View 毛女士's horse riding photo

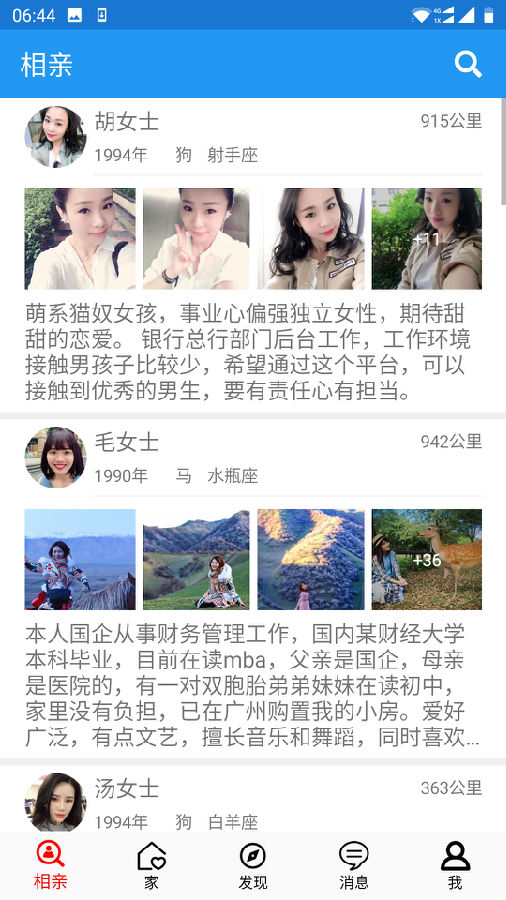pyautogui.click(x=80, y=559)
